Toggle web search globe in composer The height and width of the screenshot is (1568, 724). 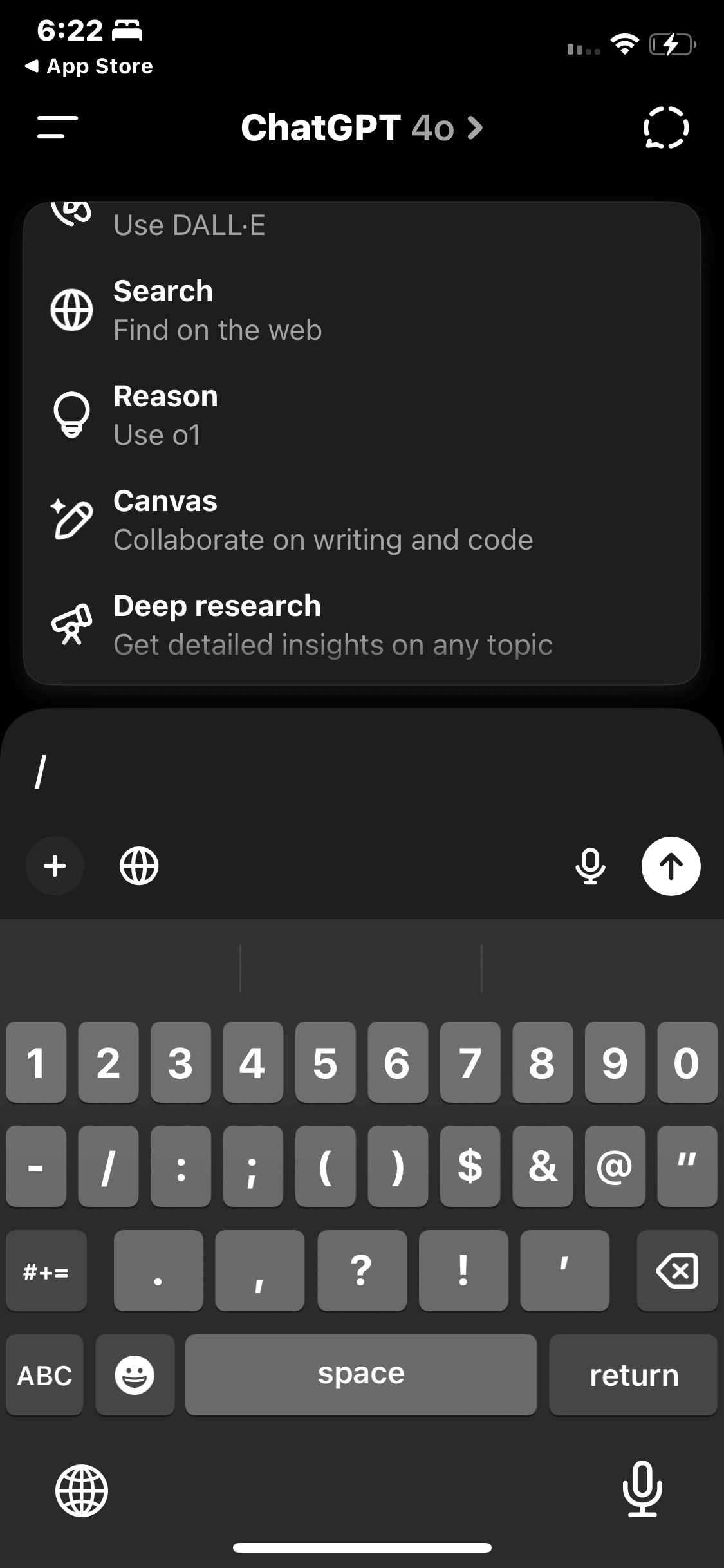[x=139, y=866]
